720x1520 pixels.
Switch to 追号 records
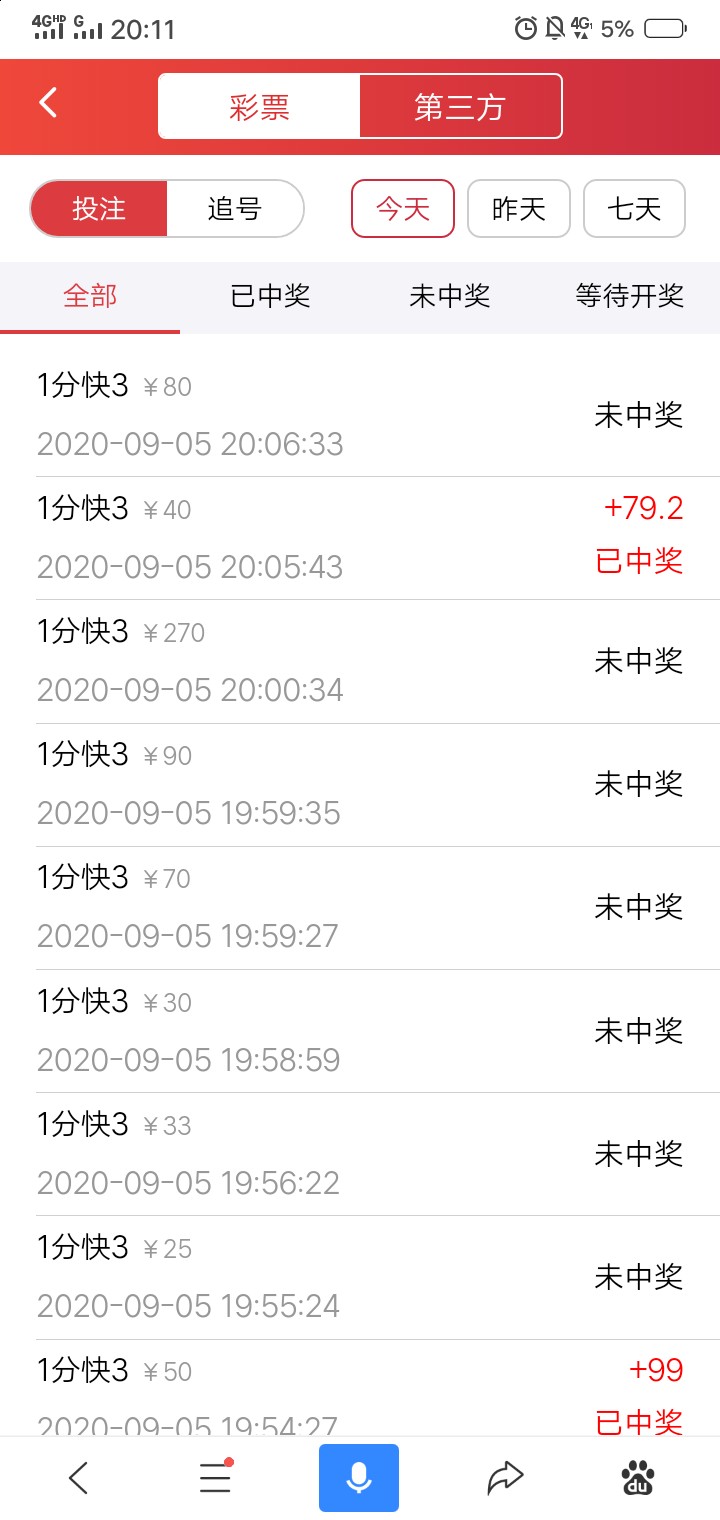234,208
